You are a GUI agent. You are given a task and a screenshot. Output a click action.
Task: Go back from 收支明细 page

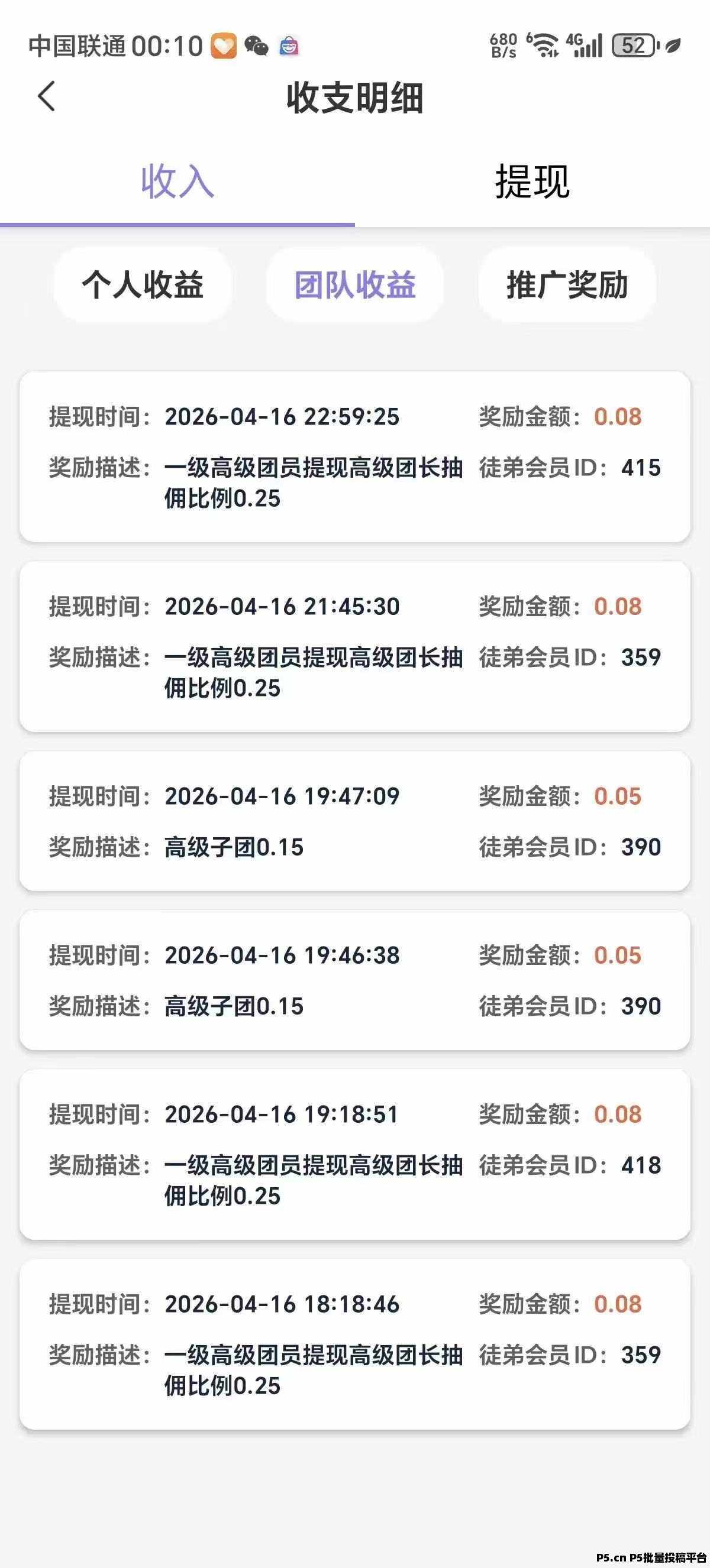pyautogui.click(x=47, y=97)
